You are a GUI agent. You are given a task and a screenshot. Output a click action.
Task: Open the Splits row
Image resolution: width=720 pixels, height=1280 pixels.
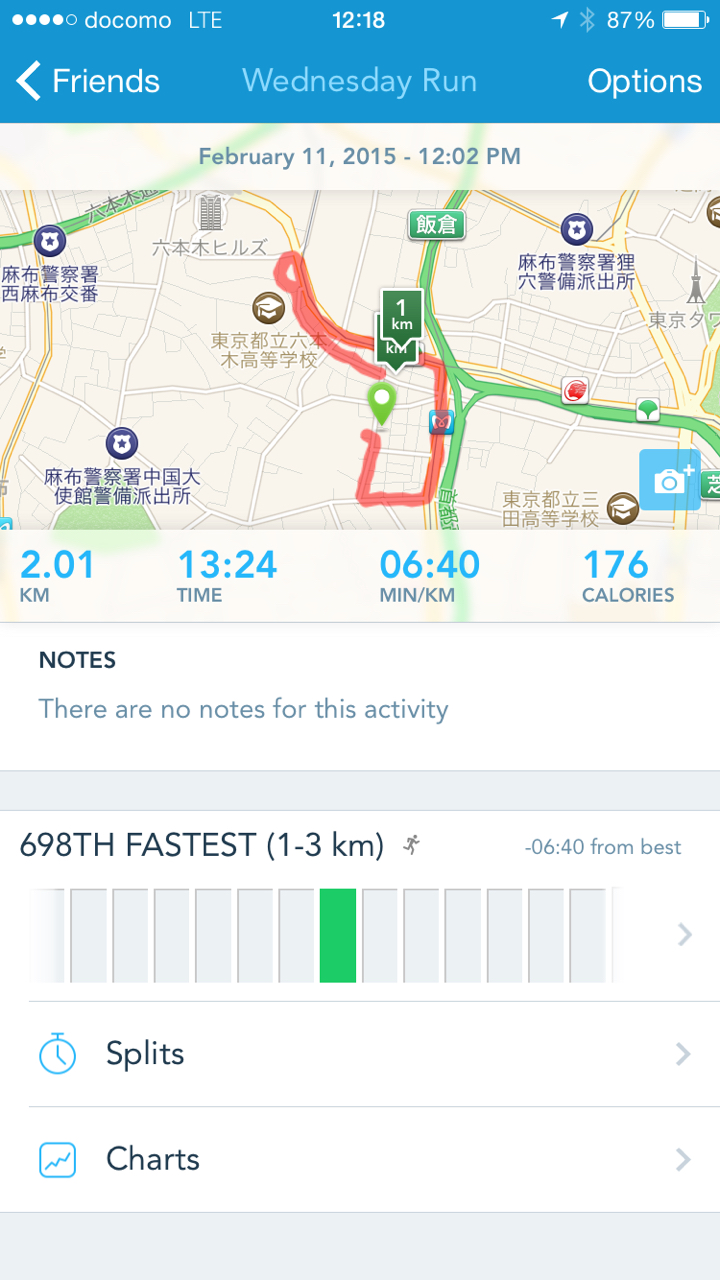coord(360,1054)
